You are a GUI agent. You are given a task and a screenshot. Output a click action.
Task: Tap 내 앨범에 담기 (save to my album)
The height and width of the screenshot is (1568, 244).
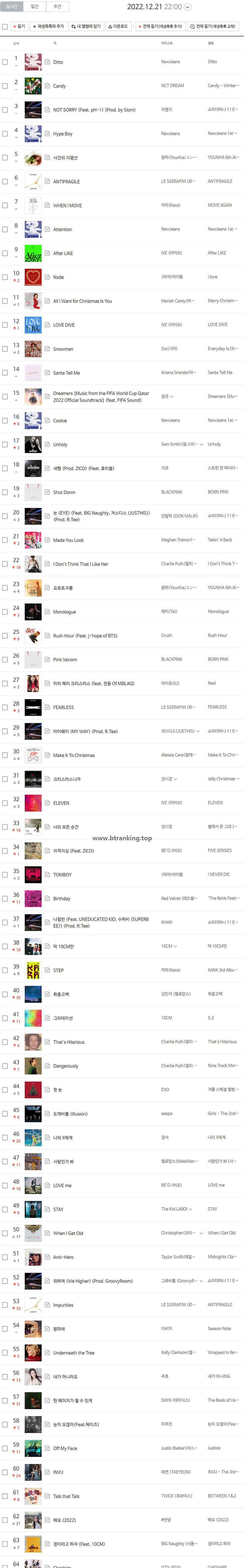[86, 27]
